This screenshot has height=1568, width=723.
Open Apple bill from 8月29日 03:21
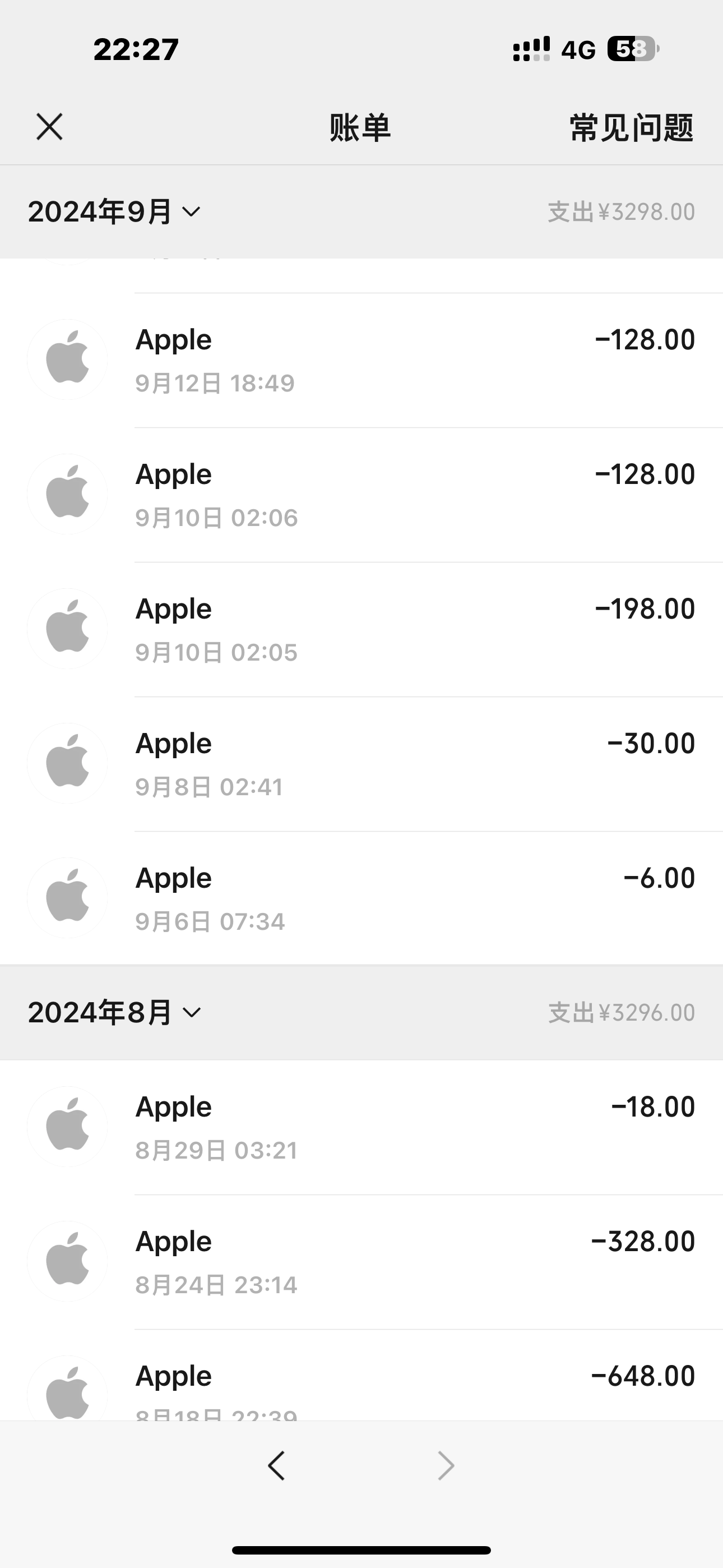tap(414, 1127)
